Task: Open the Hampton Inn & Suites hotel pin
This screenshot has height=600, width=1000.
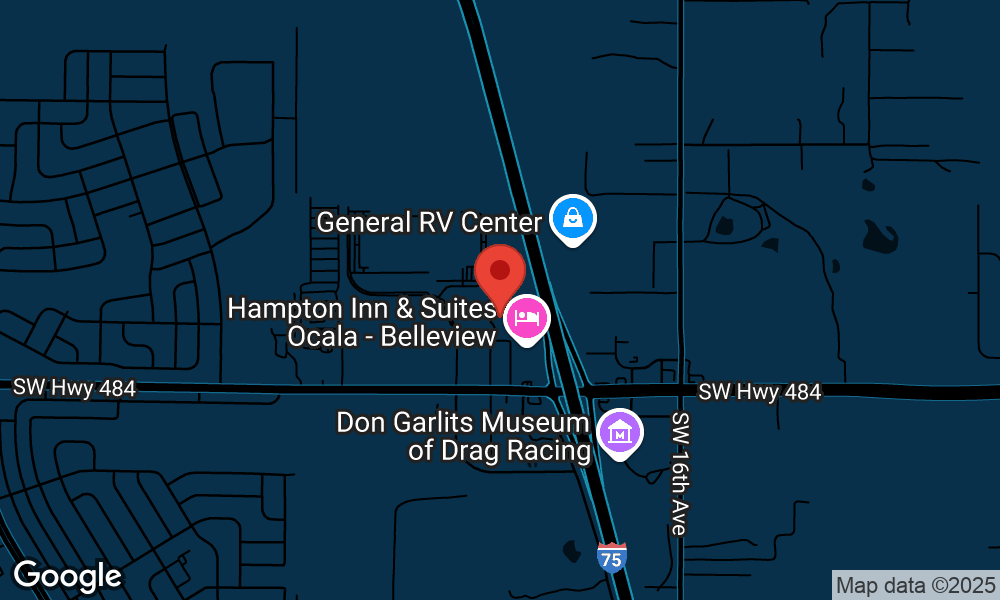Action: pos(526,319)
